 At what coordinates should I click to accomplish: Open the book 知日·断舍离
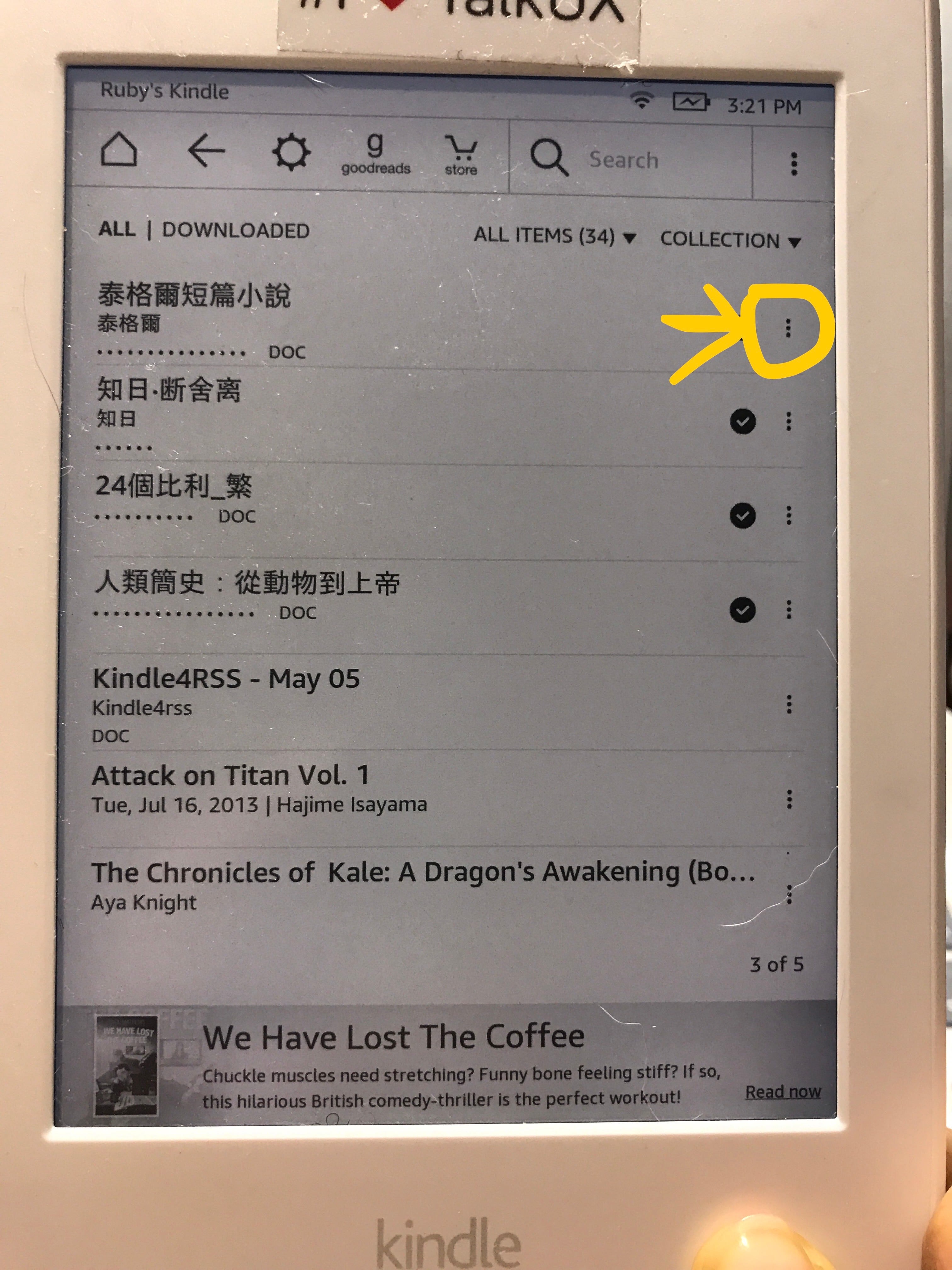(x=169, y=390)
